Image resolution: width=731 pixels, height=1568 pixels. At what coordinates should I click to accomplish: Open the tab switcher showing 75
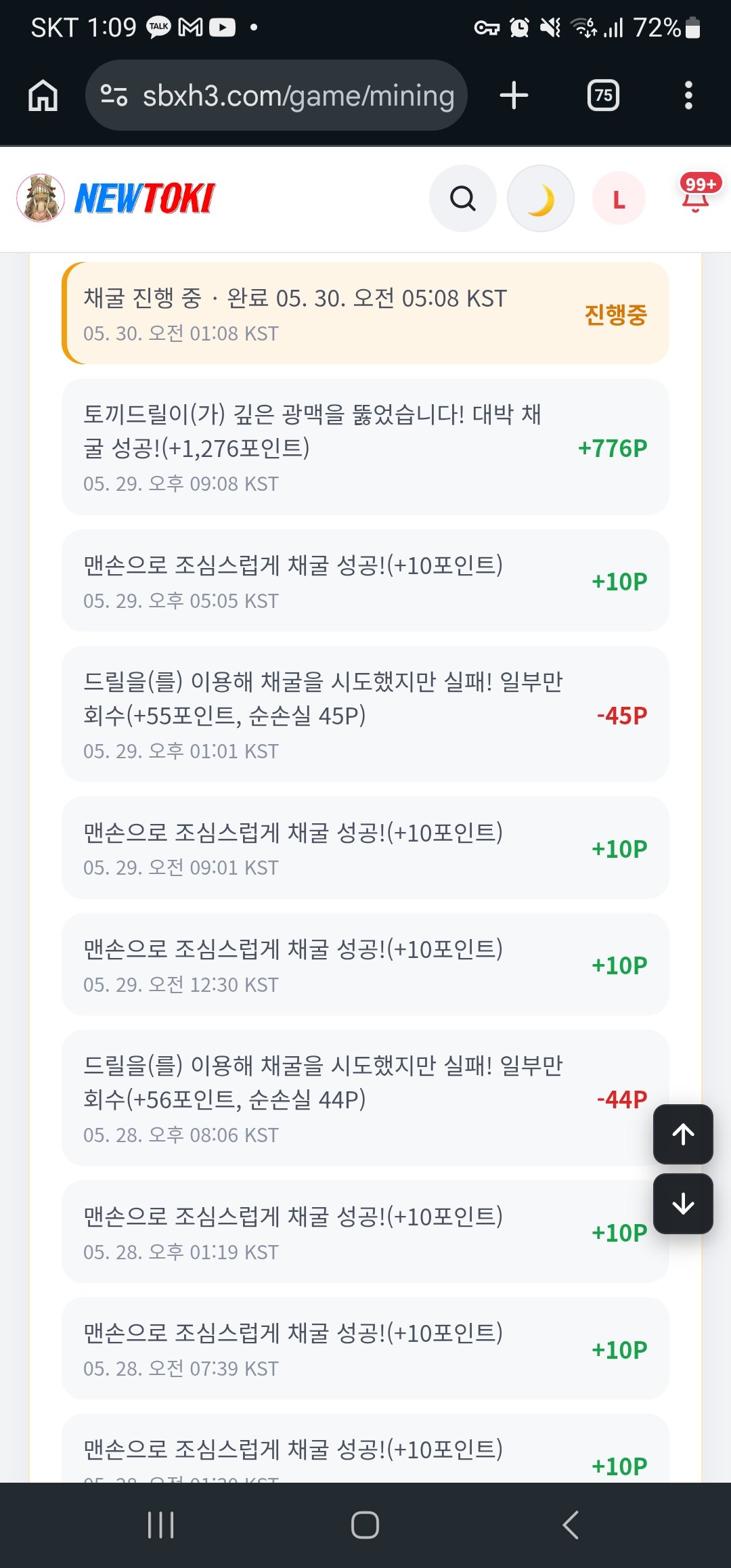[x=603, y=95]
